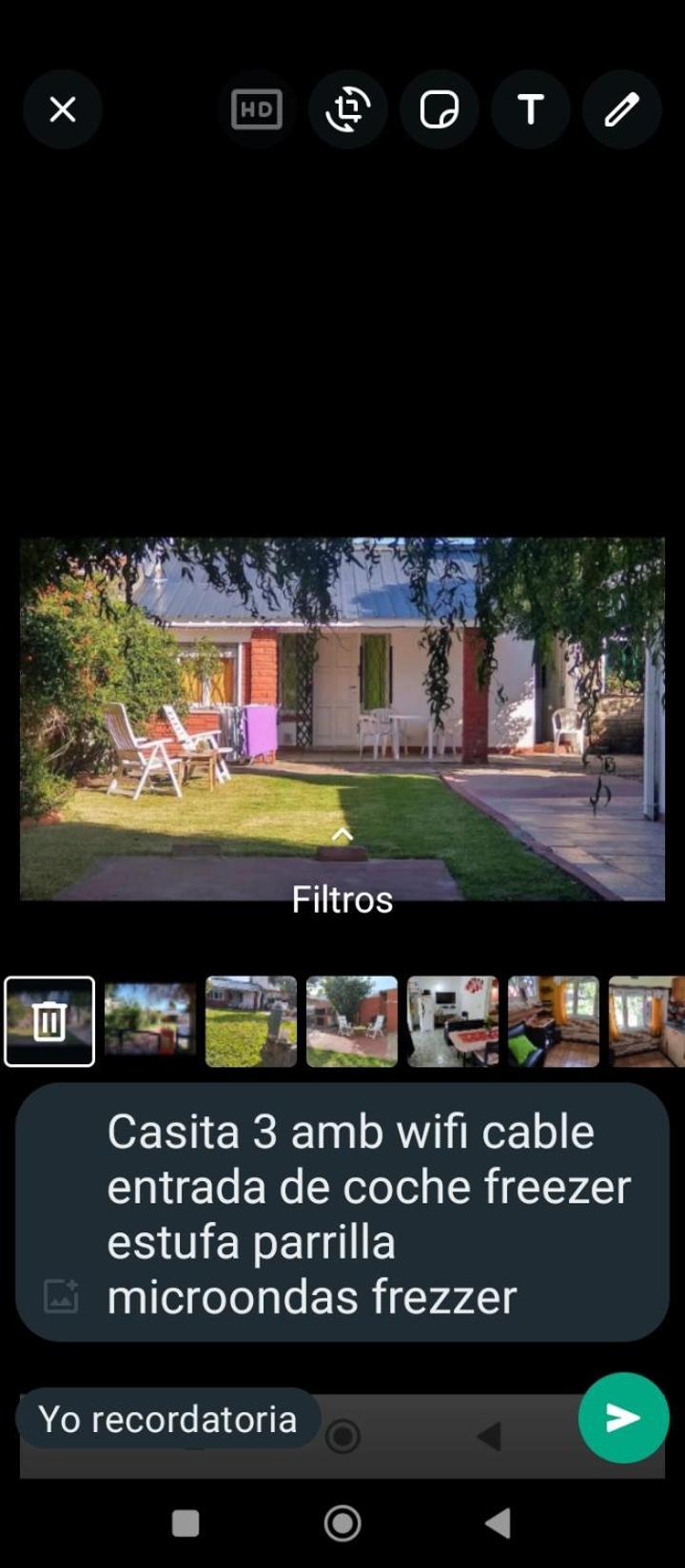Select the blurred second thumbnail
This screenshot has height=1568, width=685.
[150, 1022]
